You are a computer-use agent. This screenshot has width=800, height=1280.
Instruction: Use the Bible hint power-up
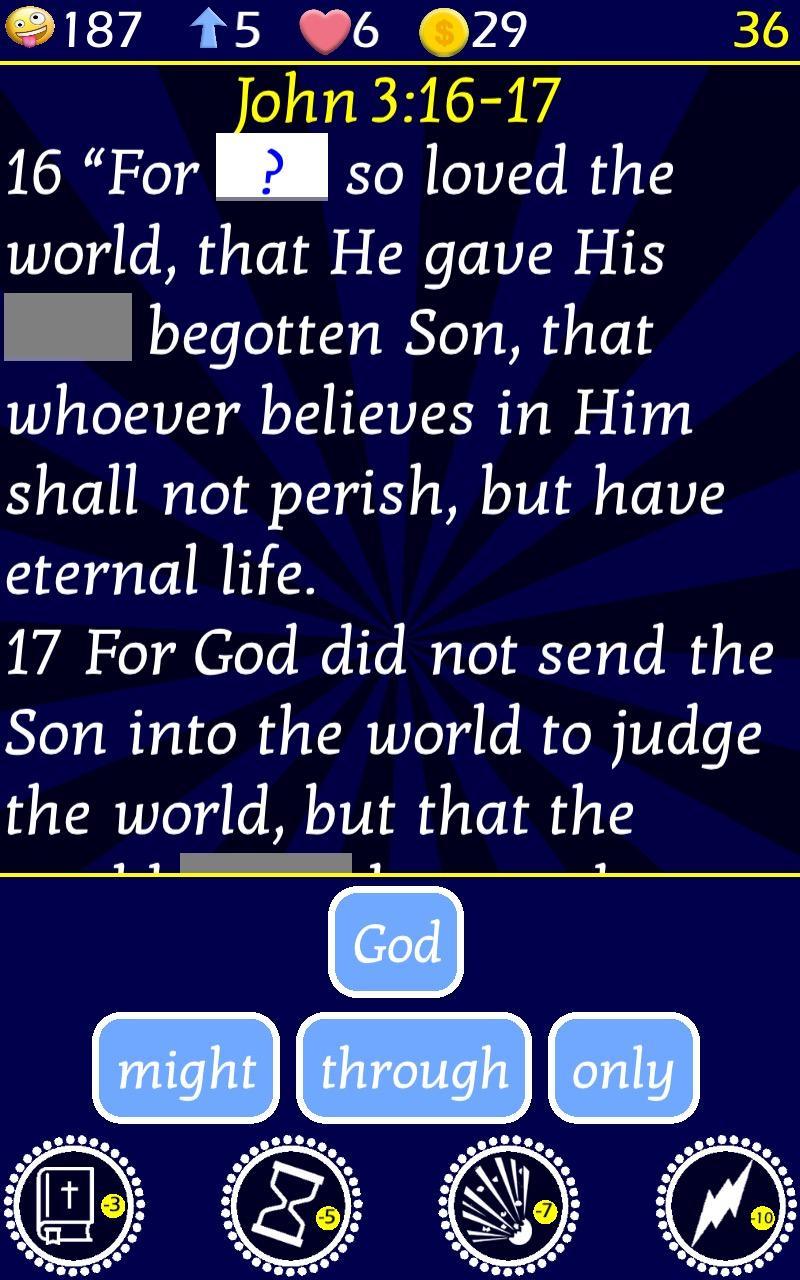click(x=73, y=1206)
